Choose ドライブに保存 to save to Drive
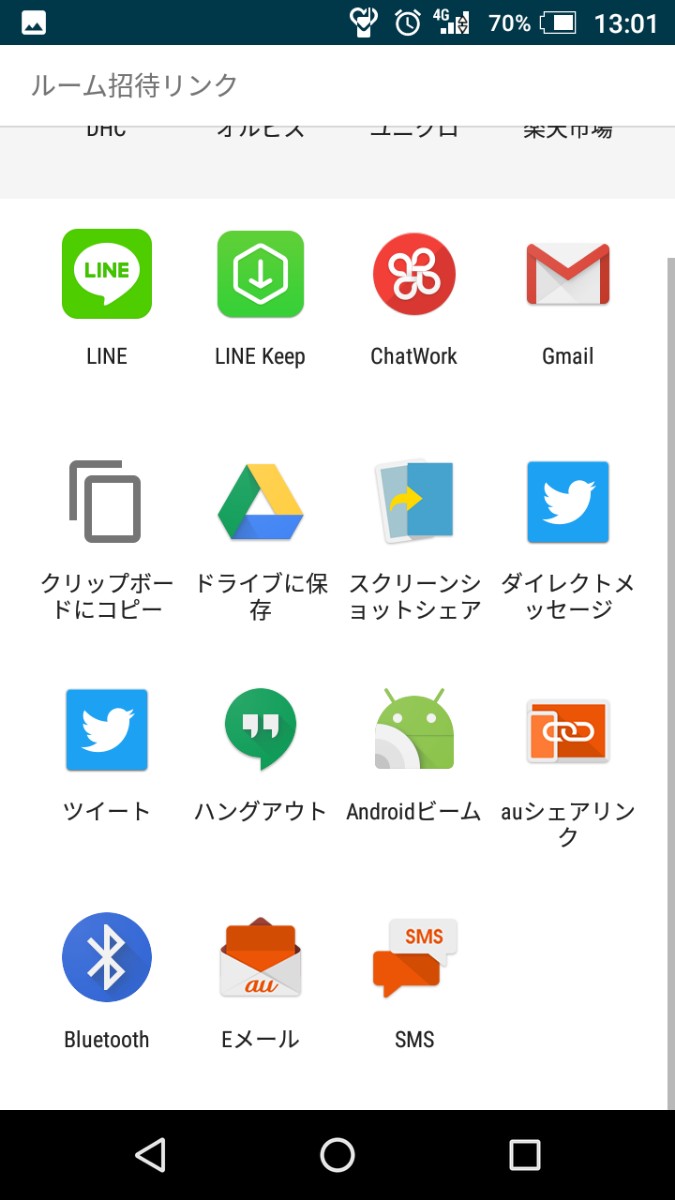675x1200 pixels. click(x=260, y=503)
